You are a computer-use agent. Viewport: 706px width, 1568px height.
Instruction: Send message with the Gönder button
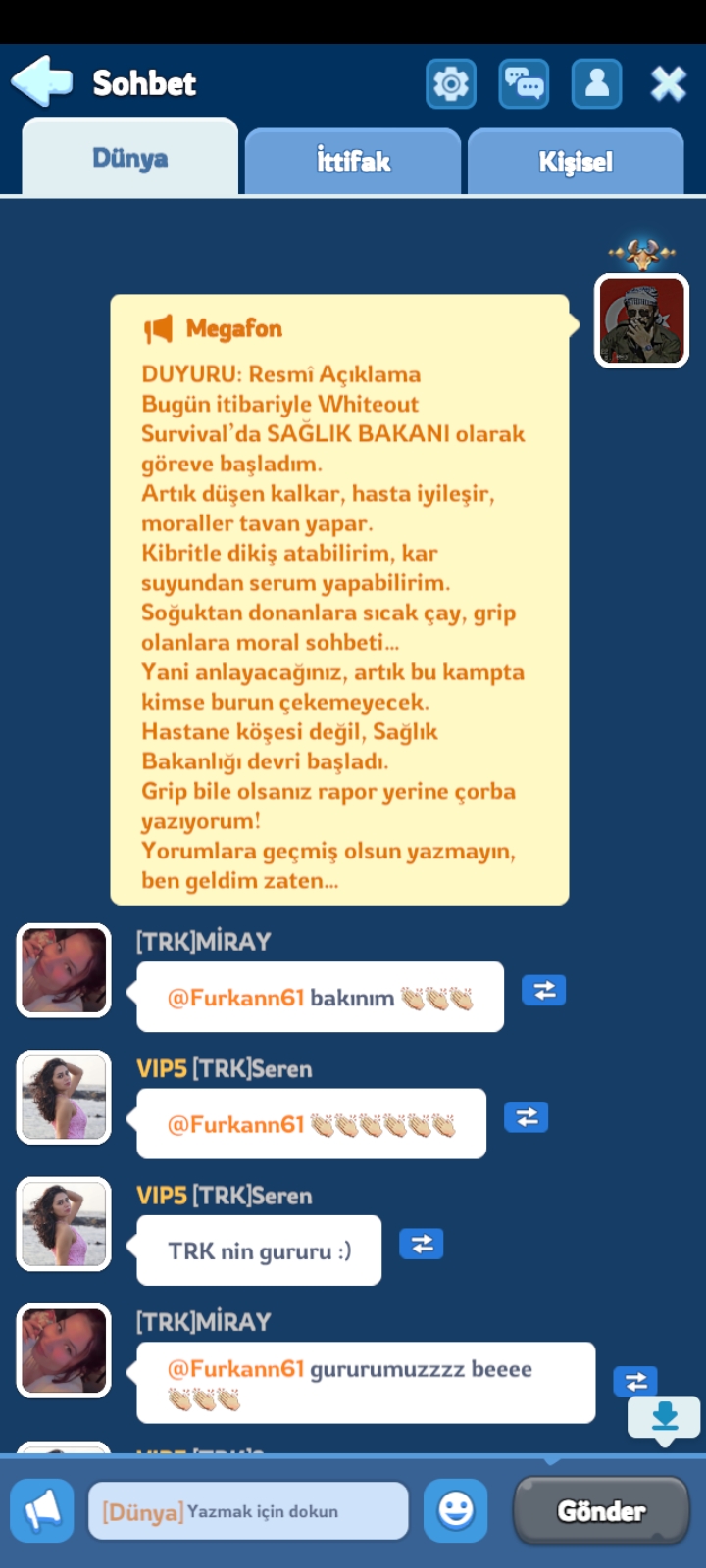601,1510
